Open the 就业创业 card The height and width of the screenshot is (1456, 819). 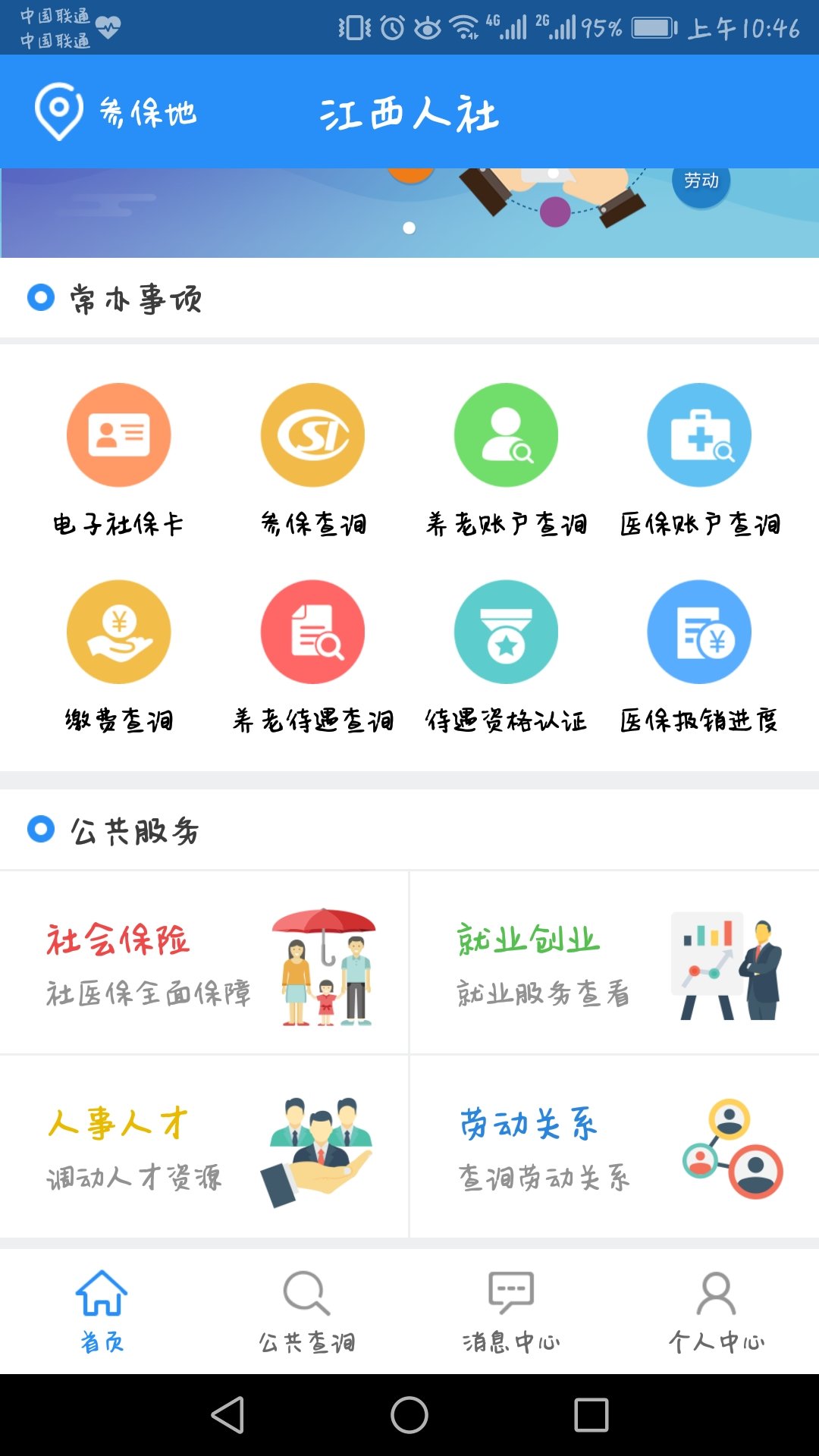tap(614, 963)
